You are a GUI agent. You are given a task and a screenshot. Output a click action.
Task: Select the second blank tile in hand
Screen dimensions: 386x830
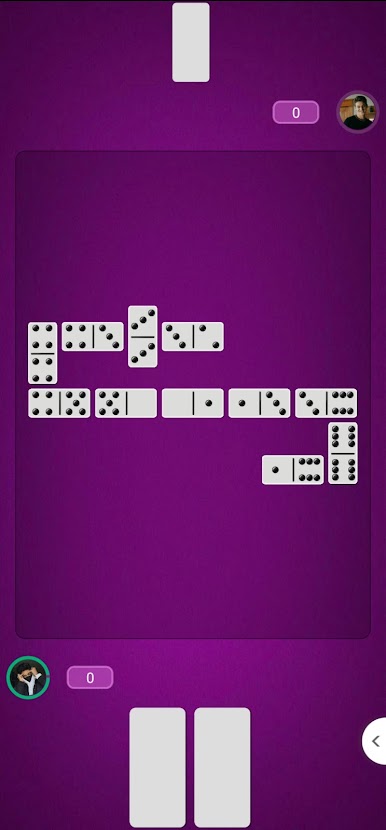coord(222,767)
